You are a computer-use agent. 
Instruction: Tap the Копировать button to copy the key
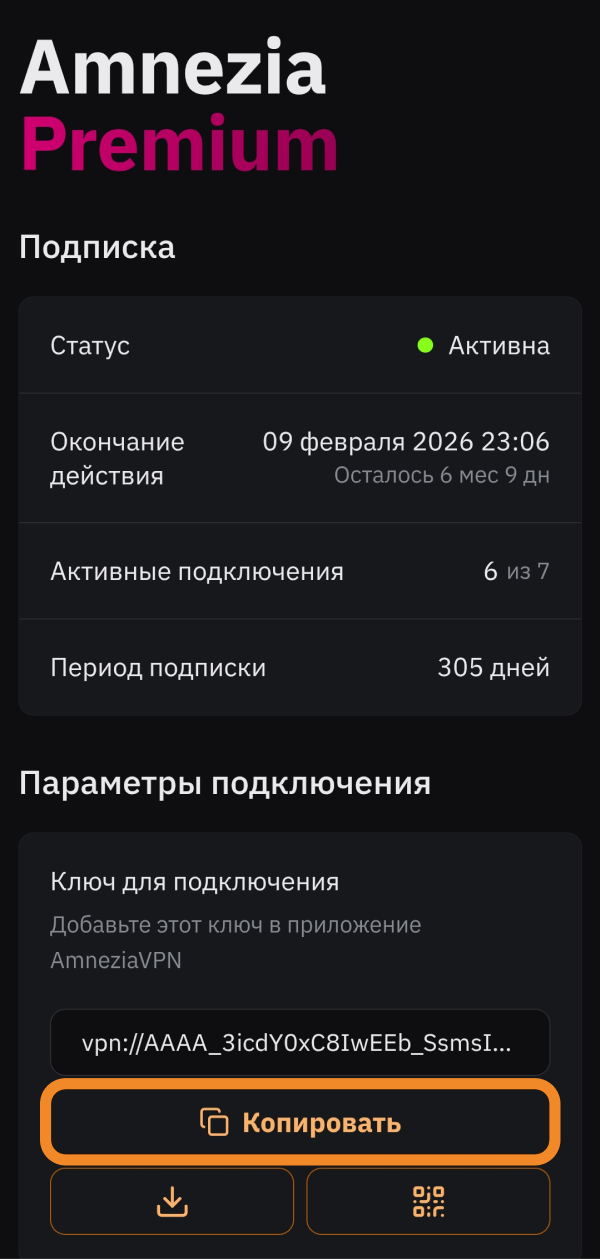point(300,1122)
